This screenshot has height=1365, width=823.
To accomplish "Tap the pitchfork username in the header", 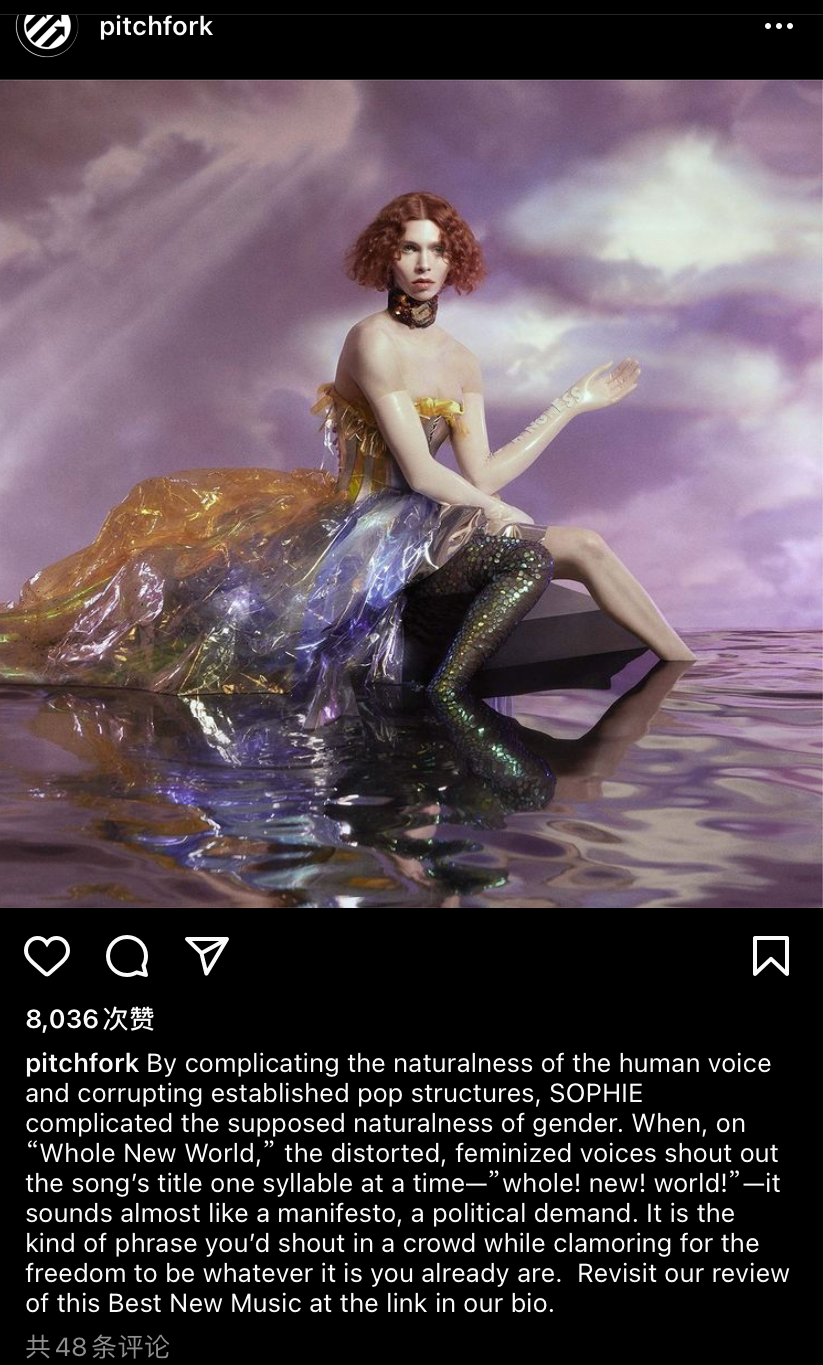I will (x=156, y=26).
